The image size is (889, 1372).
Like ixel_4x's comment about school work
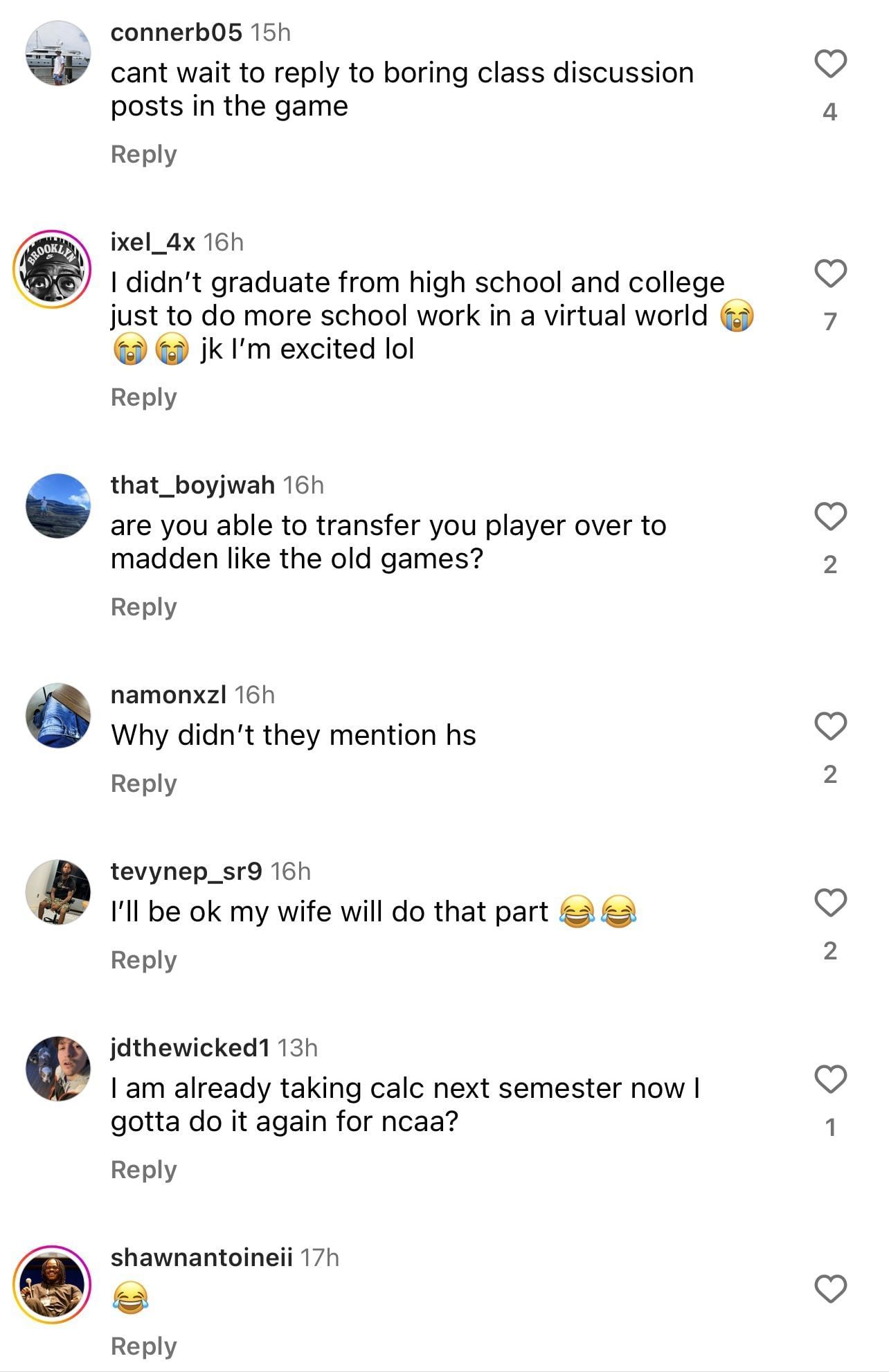830,273
